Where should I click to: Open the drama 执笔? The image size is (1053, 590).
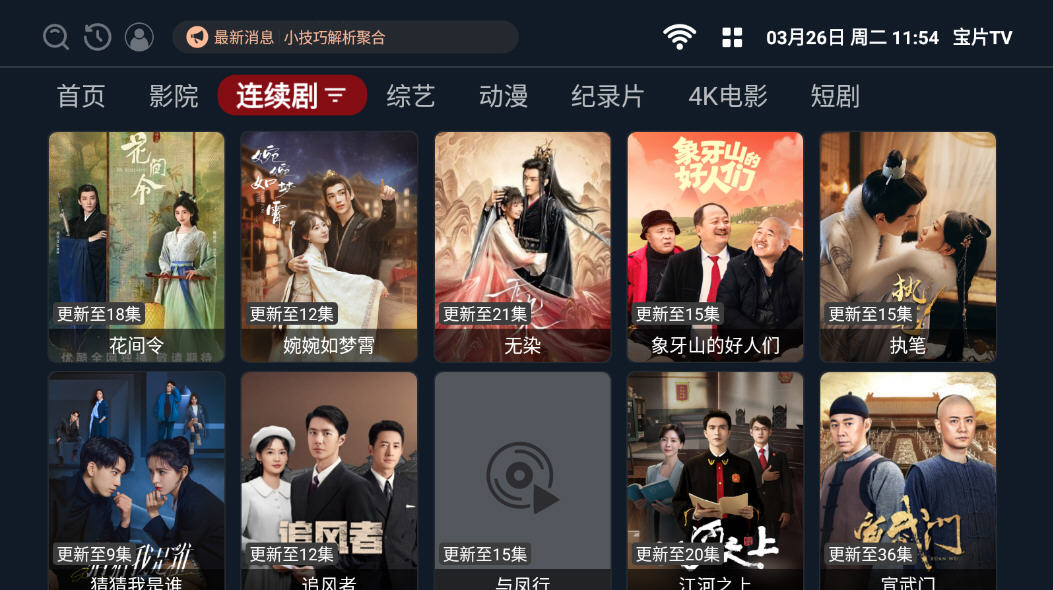tap(908, 246)
